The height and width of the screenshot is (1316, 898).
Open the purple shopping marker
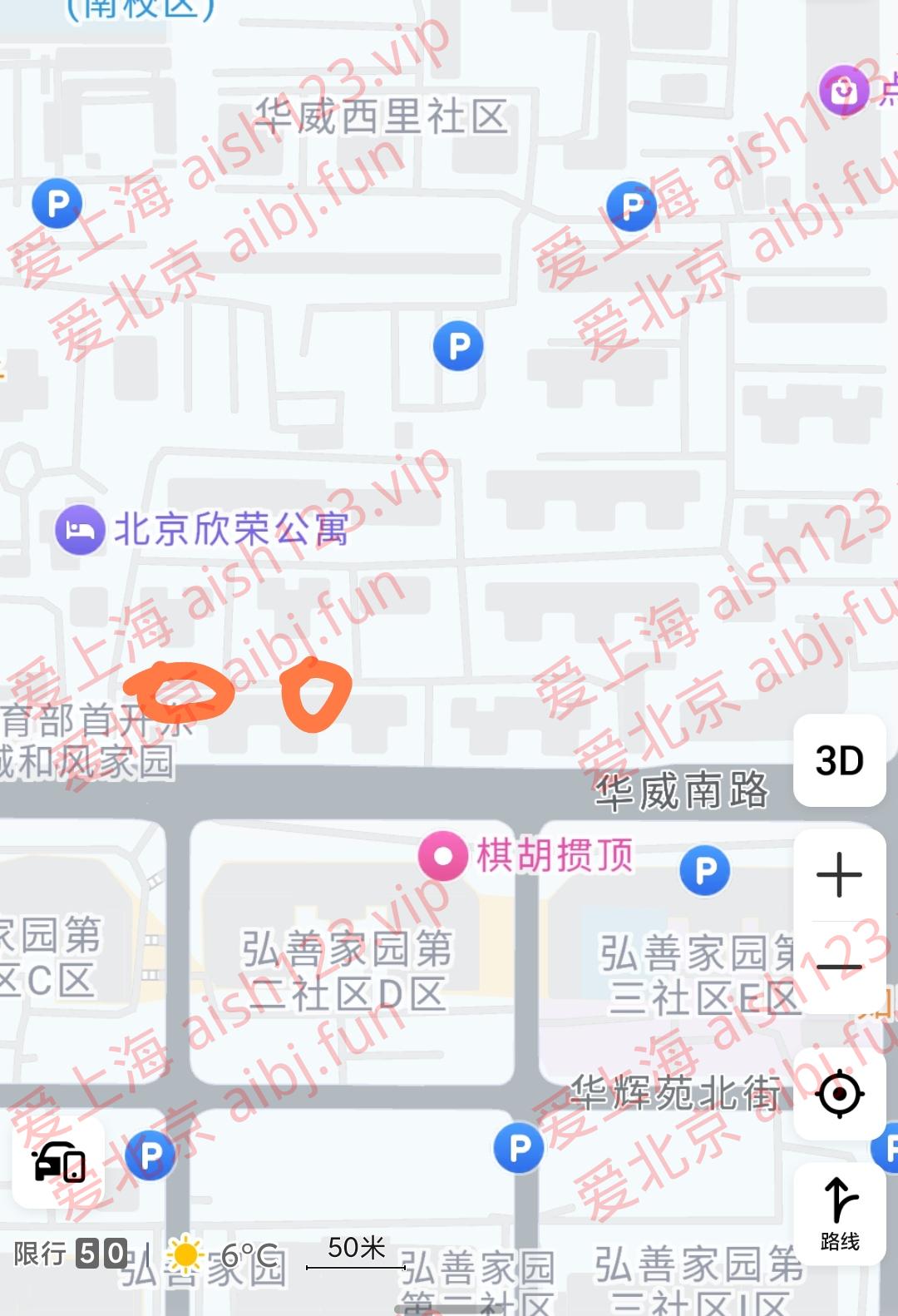(x=844, y=90)
